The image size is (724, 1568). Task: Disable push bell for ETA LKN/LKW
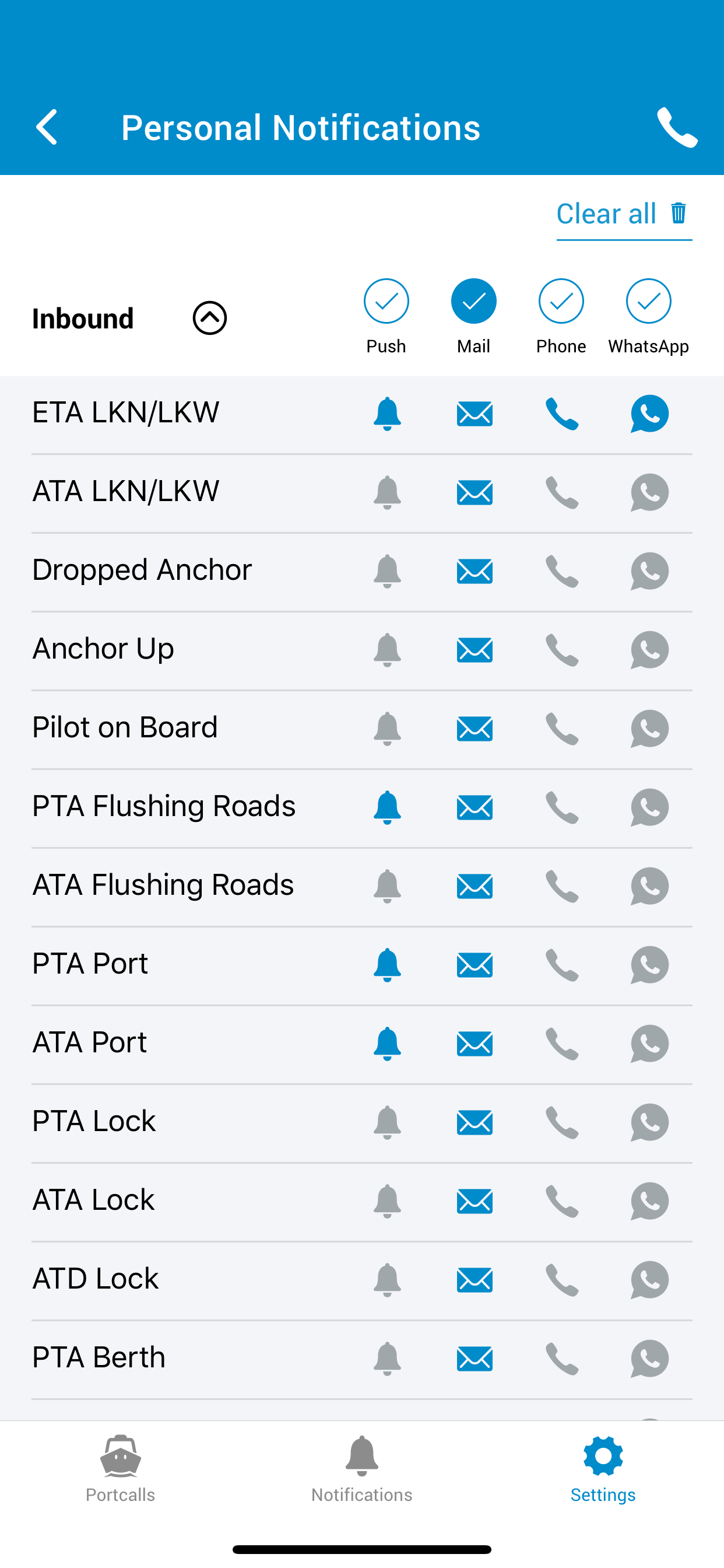[387, 414]
